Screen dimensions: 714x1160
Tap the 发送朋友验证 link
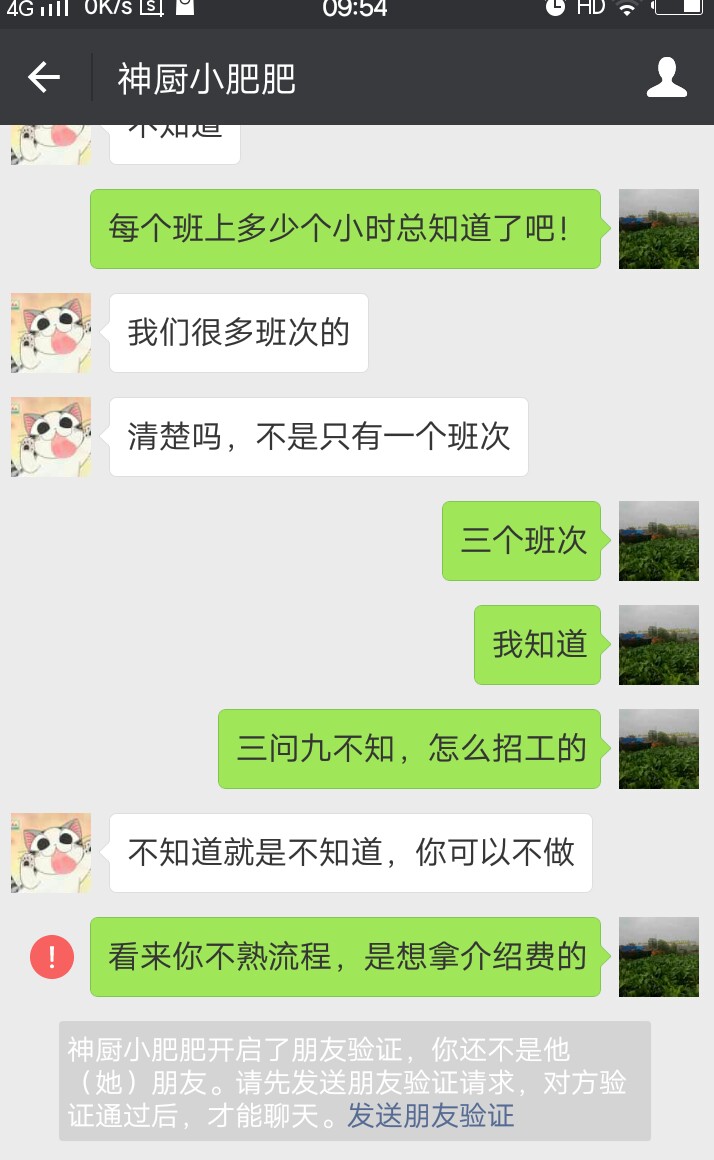pyautogui.click(x=431, y=1115)
